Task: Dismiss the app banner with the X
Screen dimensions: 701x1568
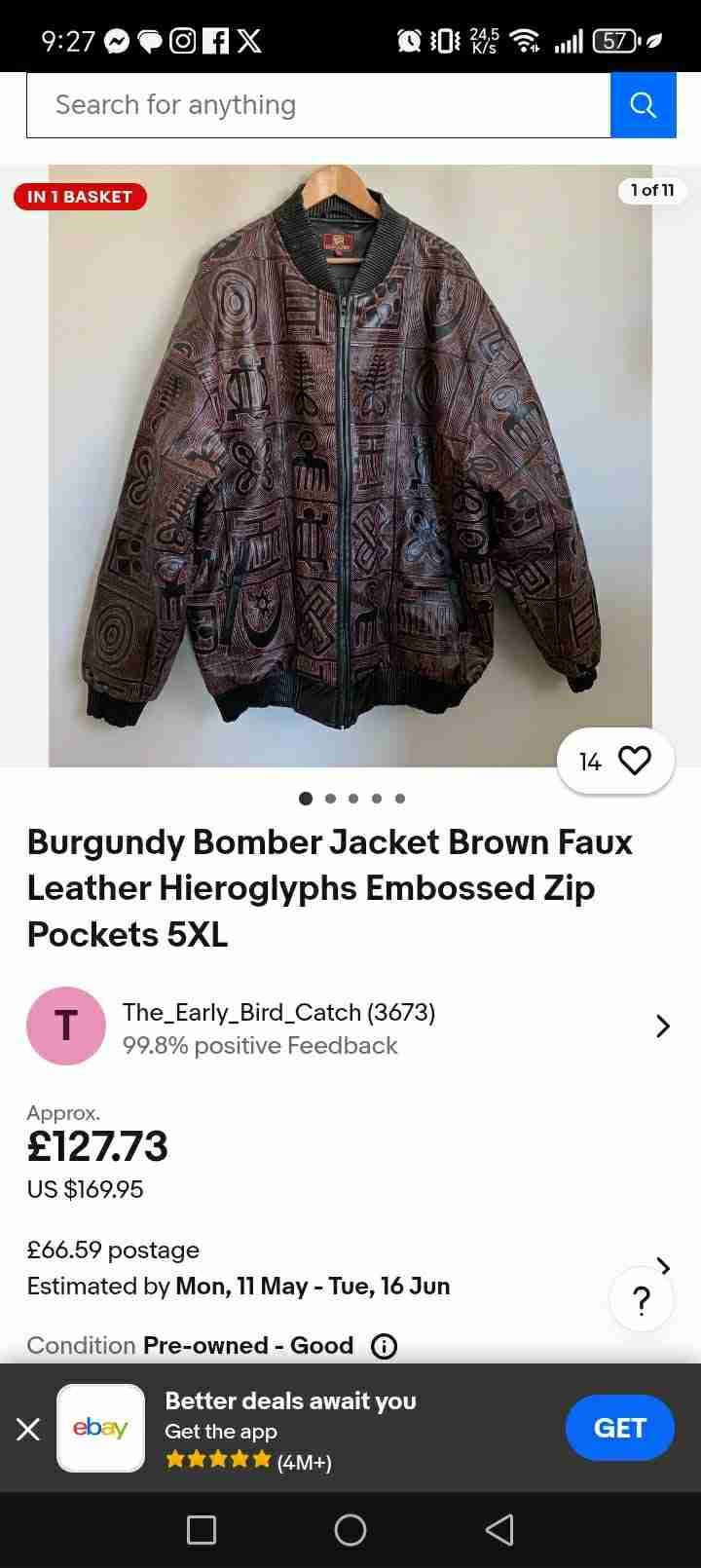Action: point(28,1429)
